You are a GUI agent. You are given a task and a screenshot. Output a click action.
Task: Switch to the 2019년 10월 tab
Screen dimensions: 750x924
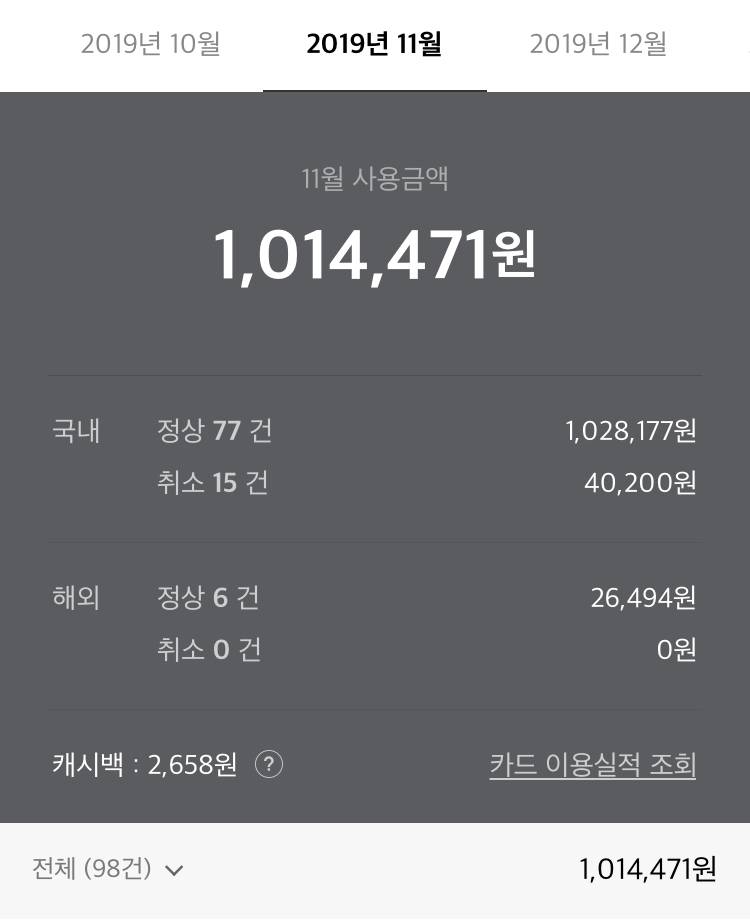pos(150,44)
